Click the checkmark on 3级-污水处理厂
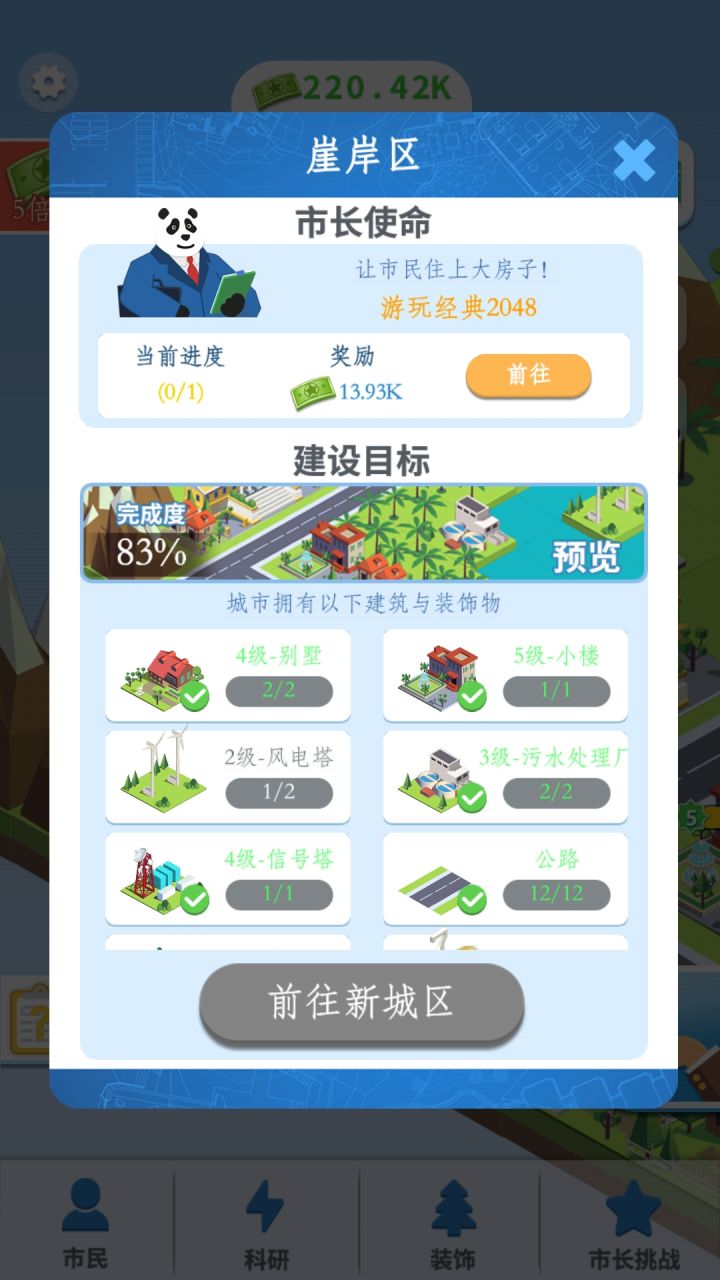 [x=471, y=798]
